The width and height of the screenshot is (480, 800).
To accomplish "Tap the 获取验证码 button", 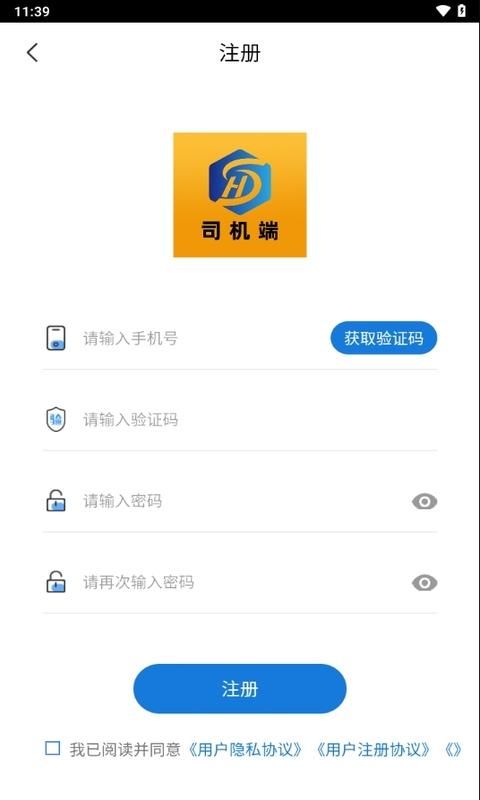I will click(384, 338).
